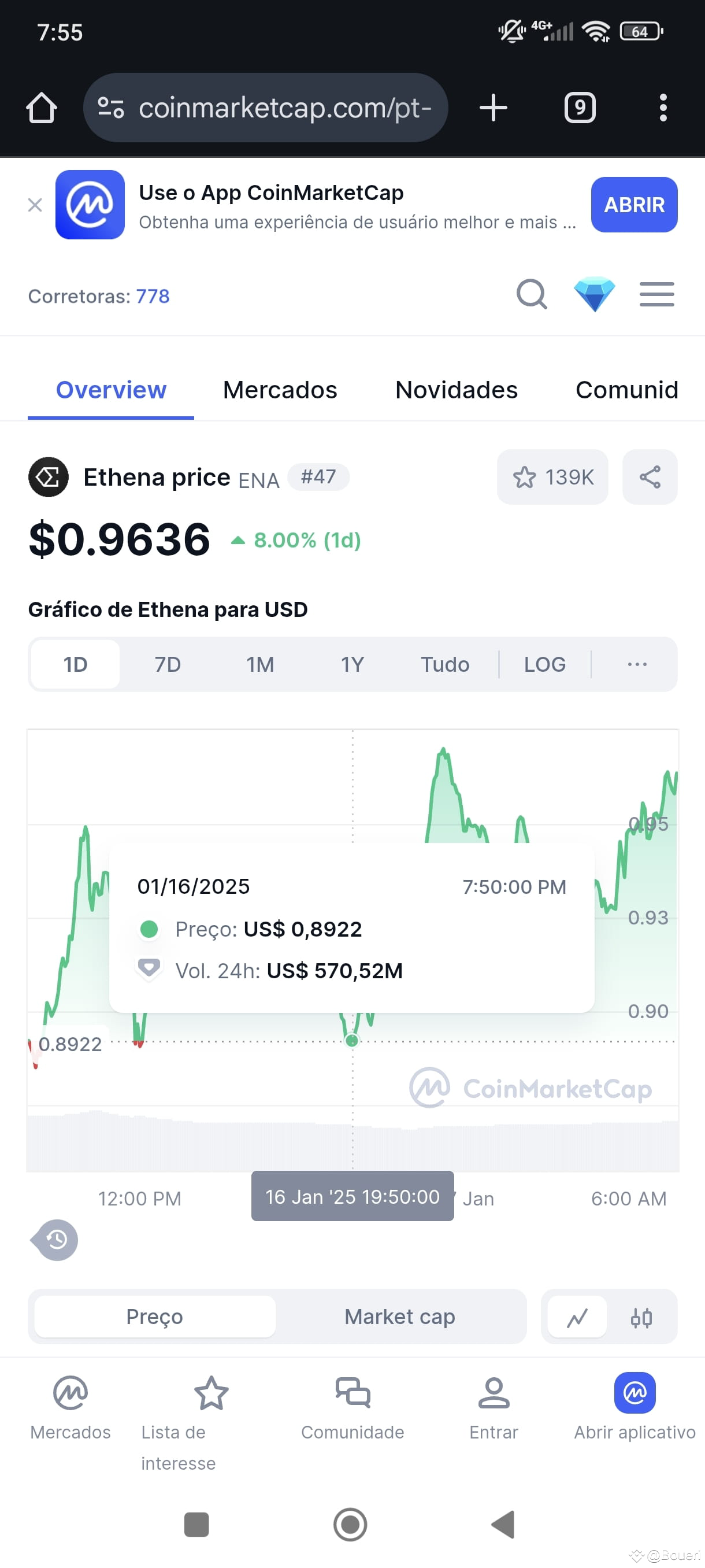Select the 7D chart timeframe
The width and height of the screenshot is (705, 1568).
click(x=168, y=664)
